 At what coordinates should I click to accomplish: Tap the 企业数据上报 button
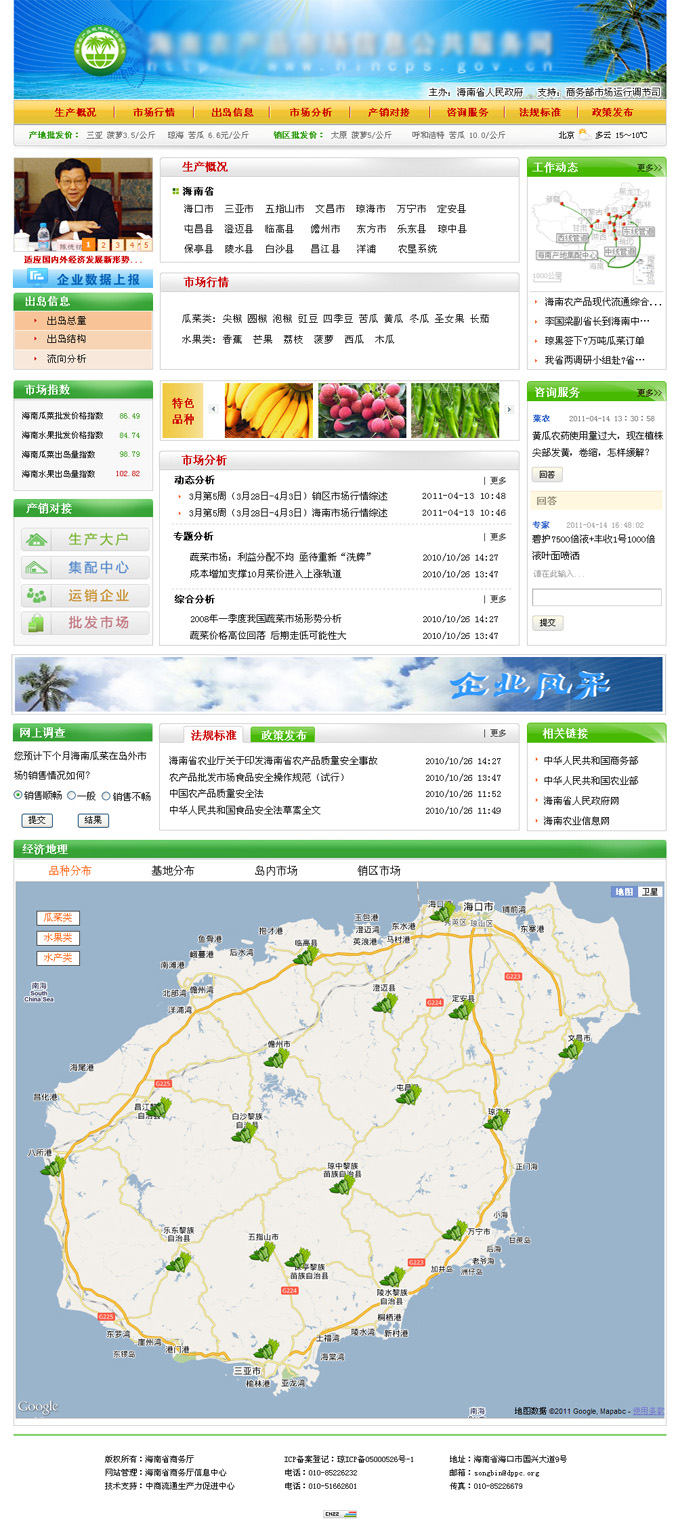pyautogui.click(x=84, y=279)
